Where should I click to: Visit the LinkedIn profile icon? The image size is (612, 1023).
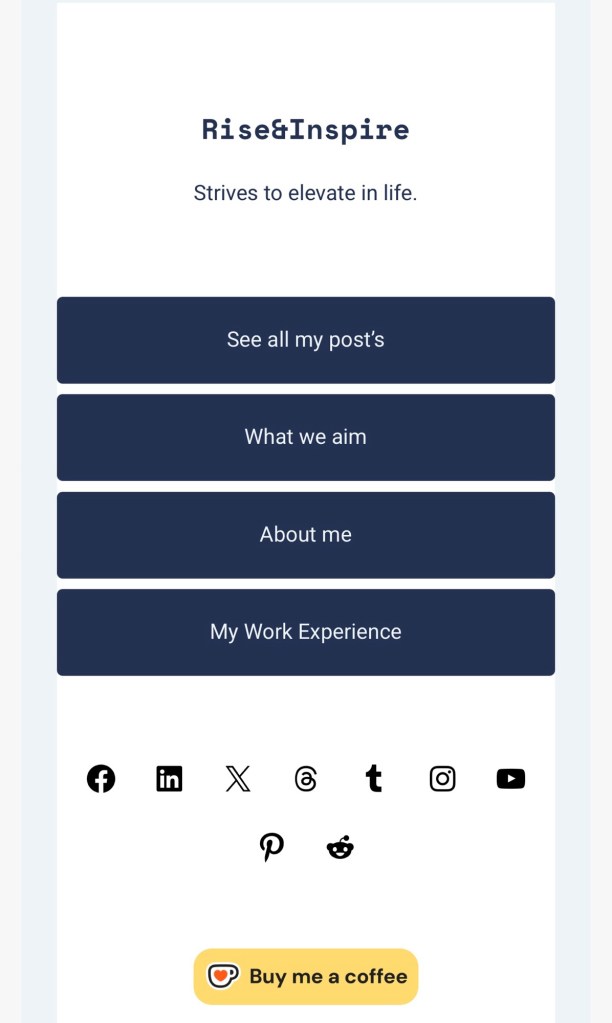click(x=169, y=779)
